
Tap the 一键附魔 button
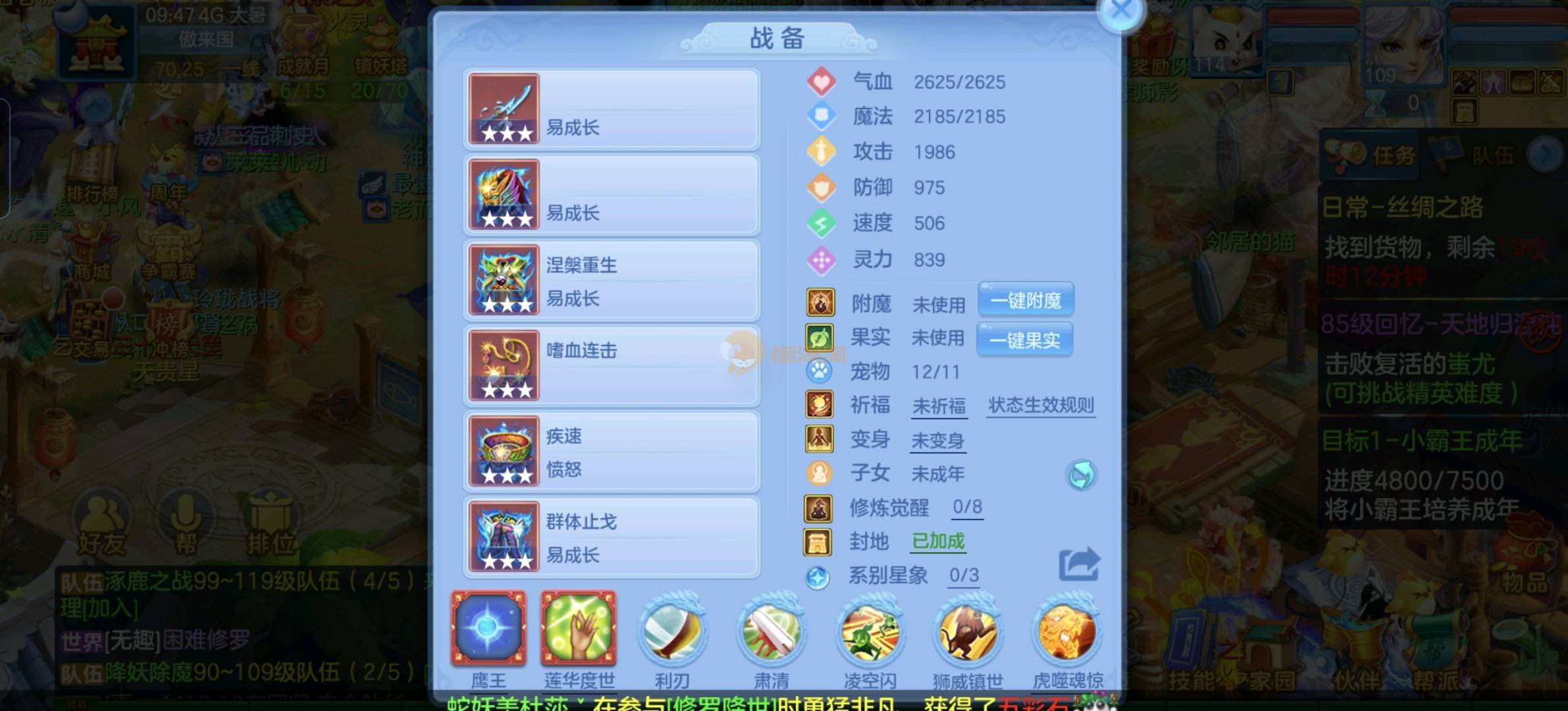click(x=1026, y=301)
